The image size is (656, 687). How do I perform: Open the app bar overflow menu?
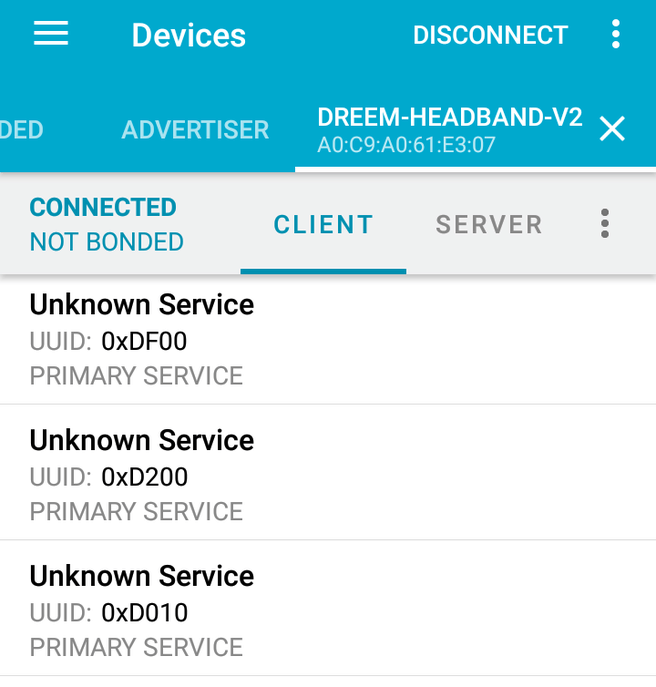pos(615,35)
